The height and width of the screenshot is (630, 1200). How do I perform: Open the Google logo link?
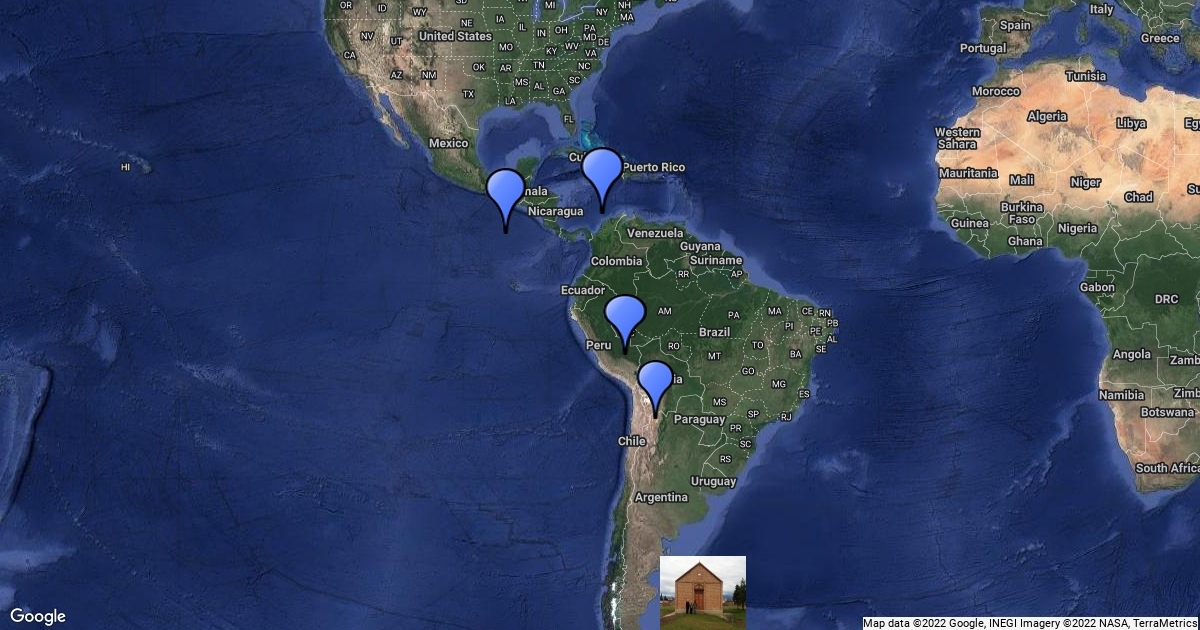(38, 616)
